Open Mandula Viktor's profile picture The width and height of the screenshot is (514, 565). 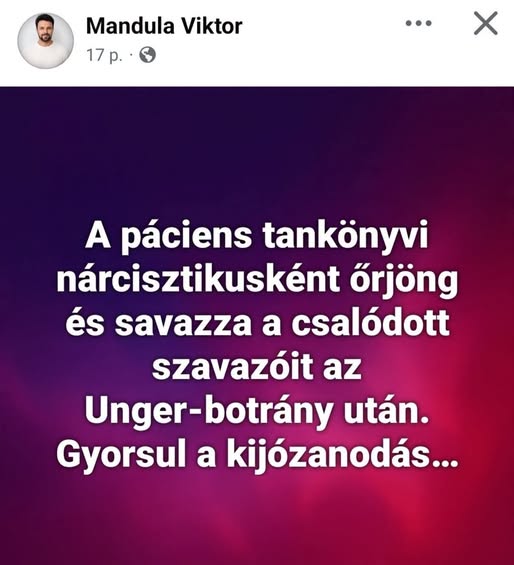coord(46,41)
